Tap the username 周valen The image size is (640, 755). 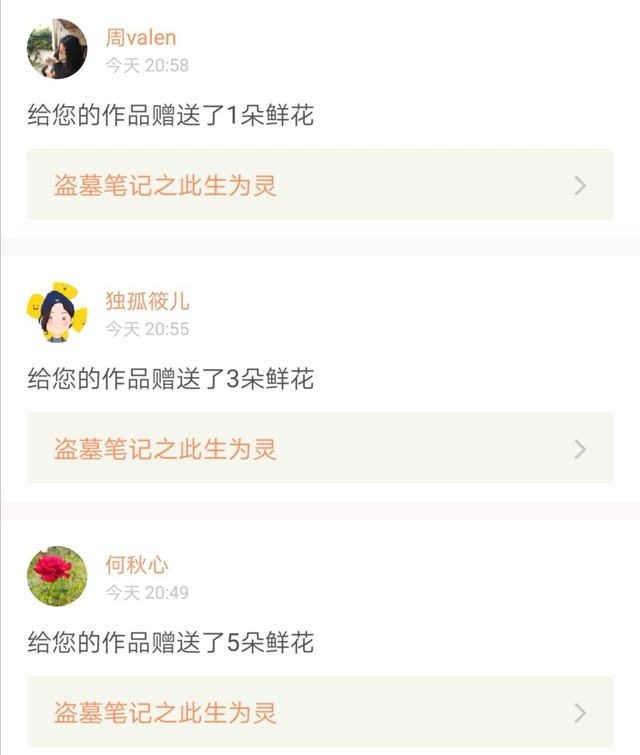click(x=141, y=38)
